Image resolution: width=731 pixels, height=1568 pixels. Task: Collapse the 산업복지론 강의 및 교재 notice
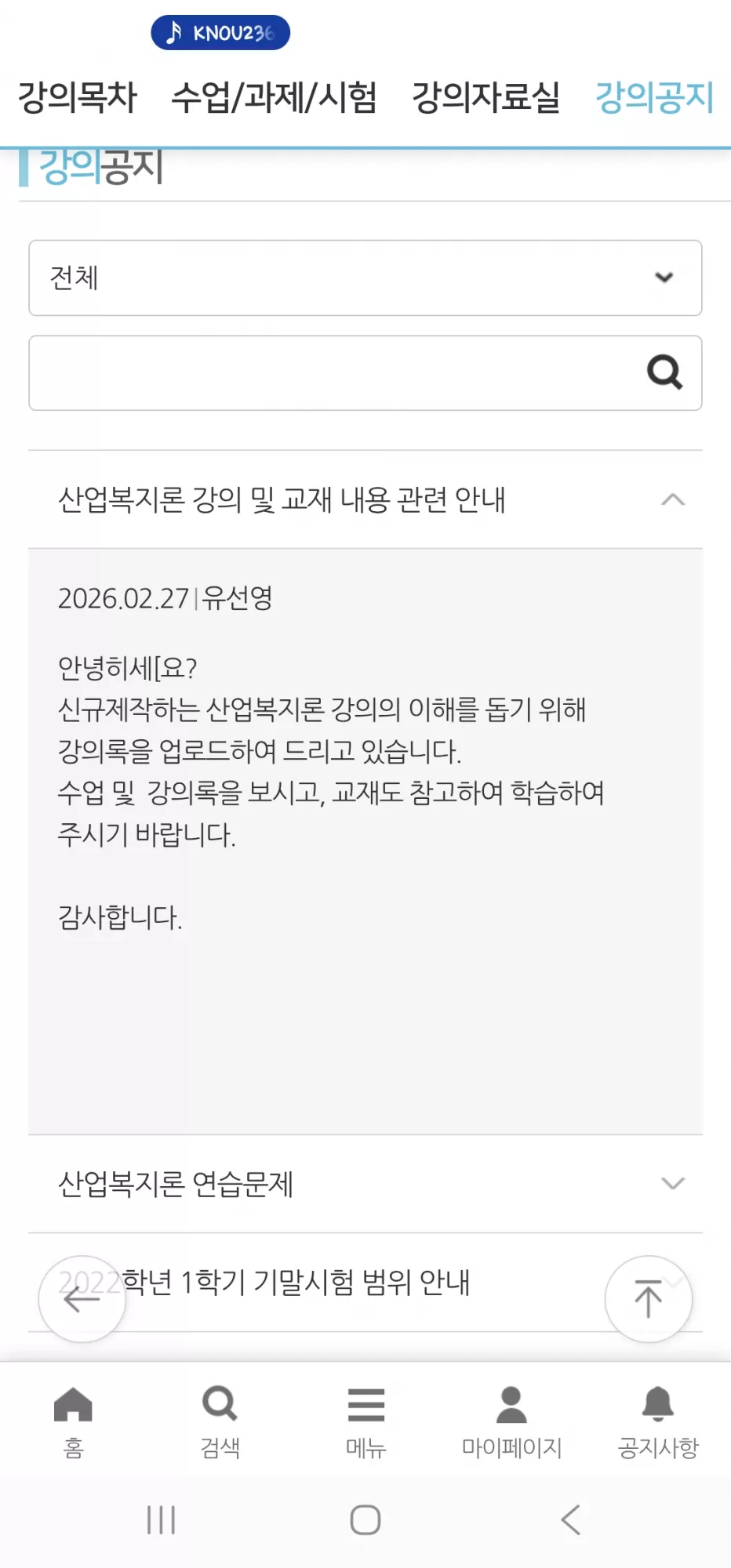673,500
